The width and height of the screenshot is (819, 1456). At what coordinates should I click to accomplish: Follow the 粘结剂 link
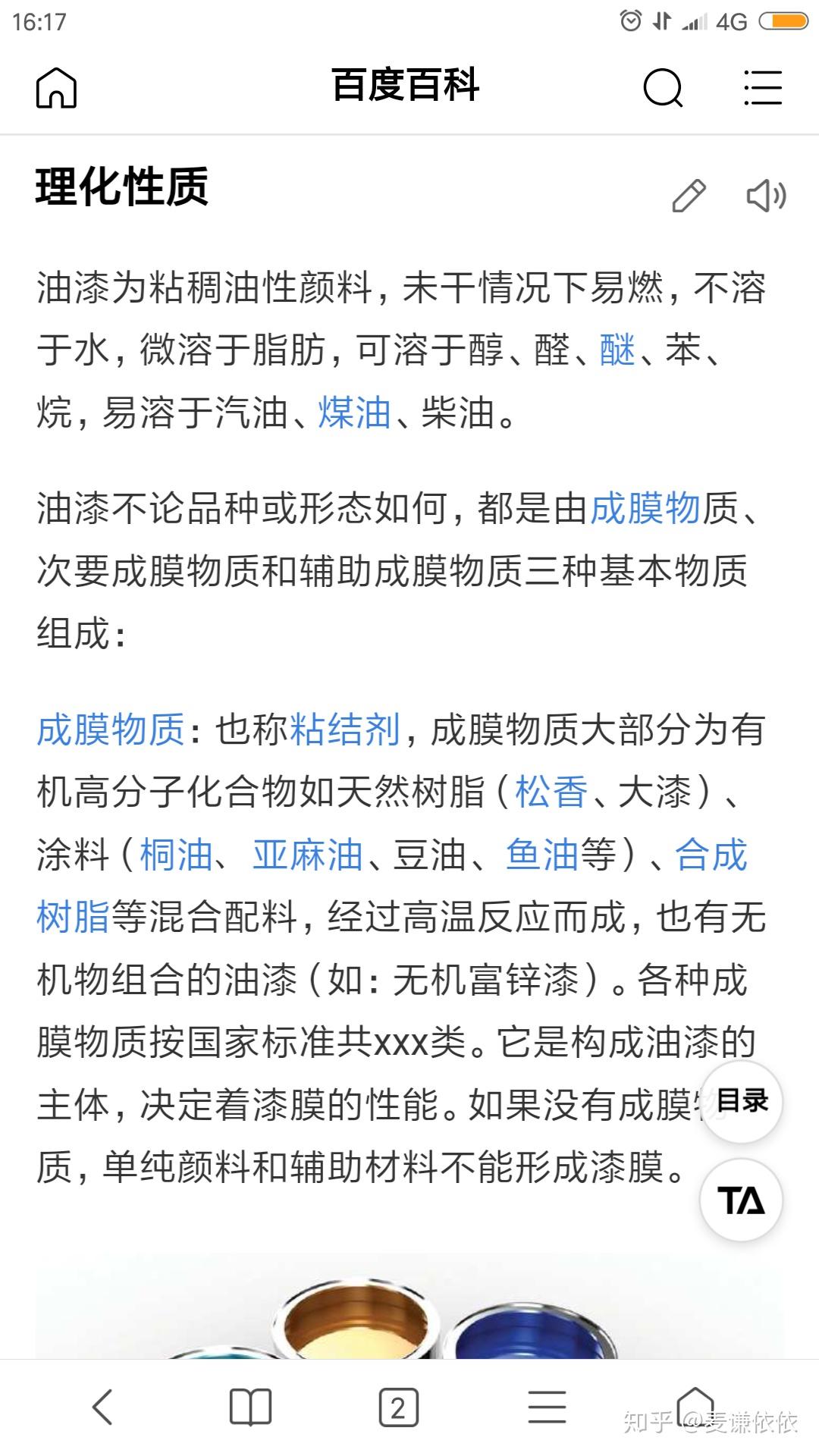coord(345,730)
